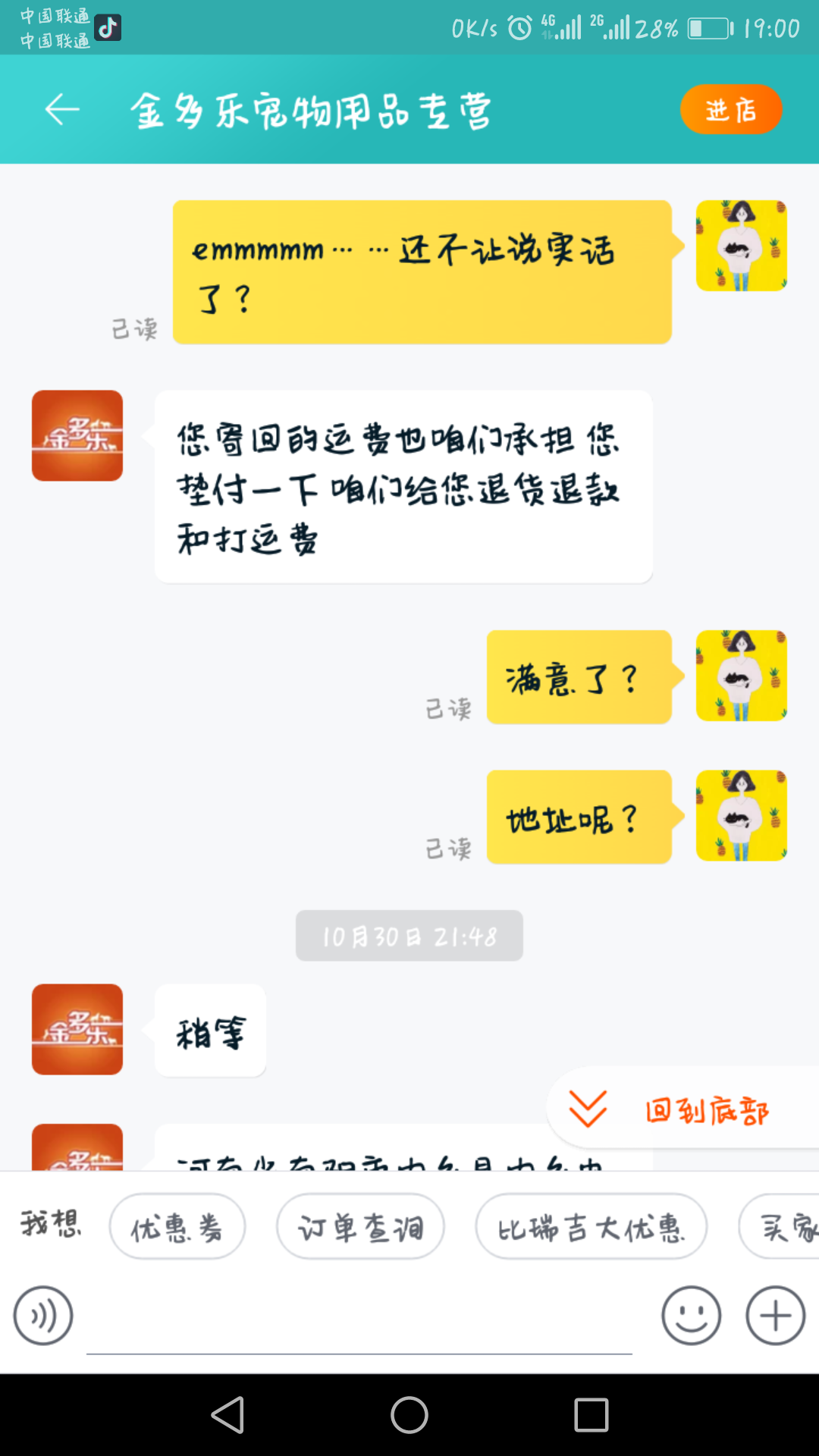Screen dimensions: 819x1456
Task: Open the emoji picker
Action: tap(691, 1316)
